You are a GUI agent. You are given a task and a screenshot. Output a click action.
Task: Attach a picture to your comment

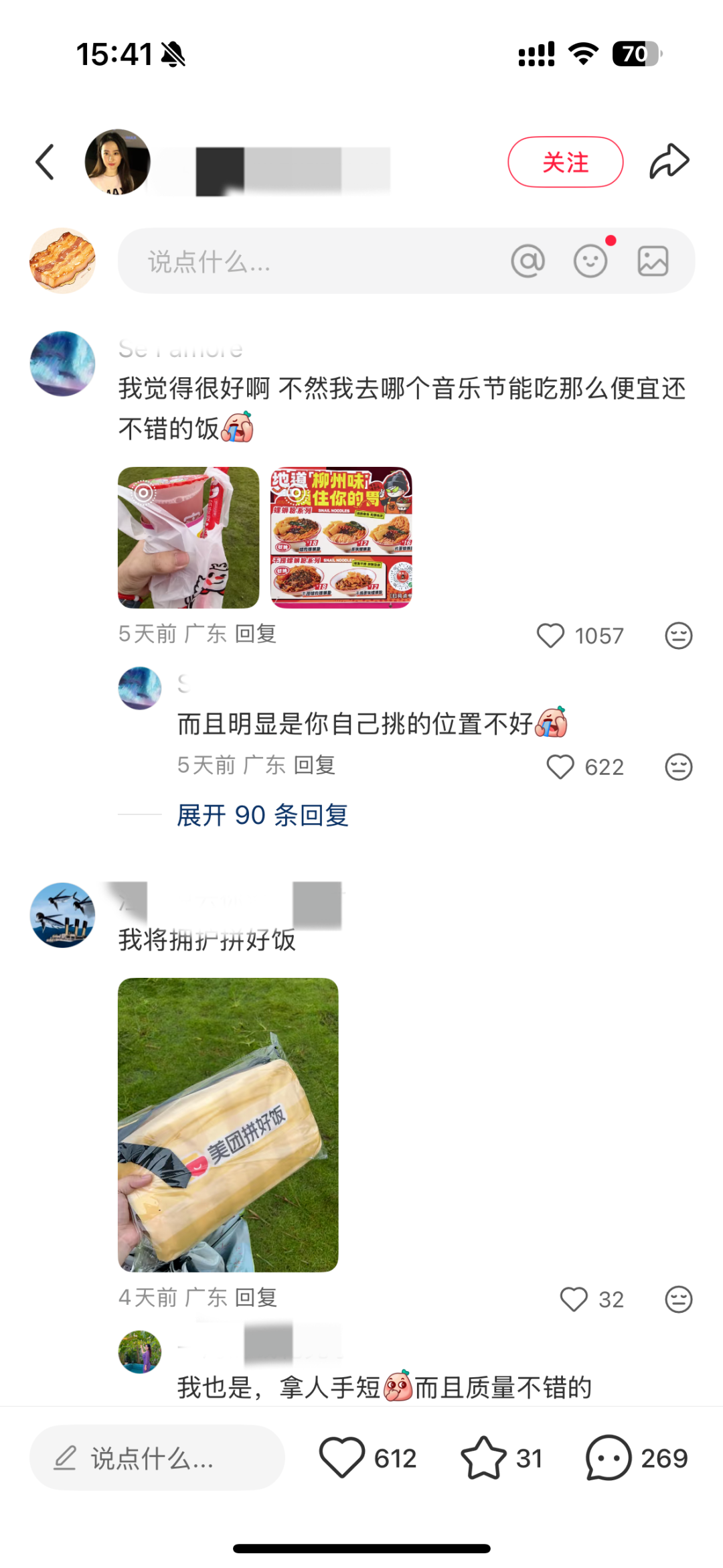click(x=653, y=261)
